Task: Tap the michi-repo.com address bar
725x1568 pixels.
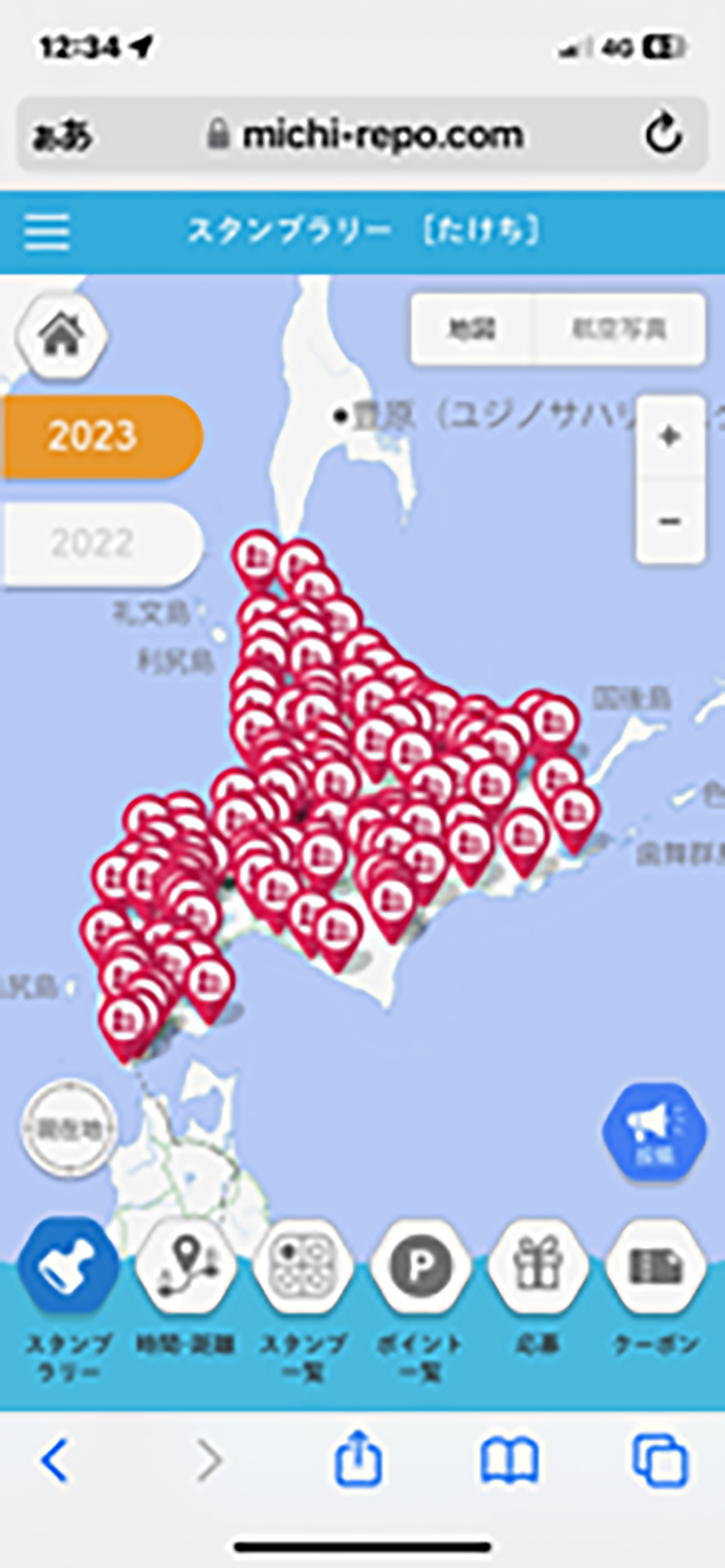Action: (x=381, y=132)
